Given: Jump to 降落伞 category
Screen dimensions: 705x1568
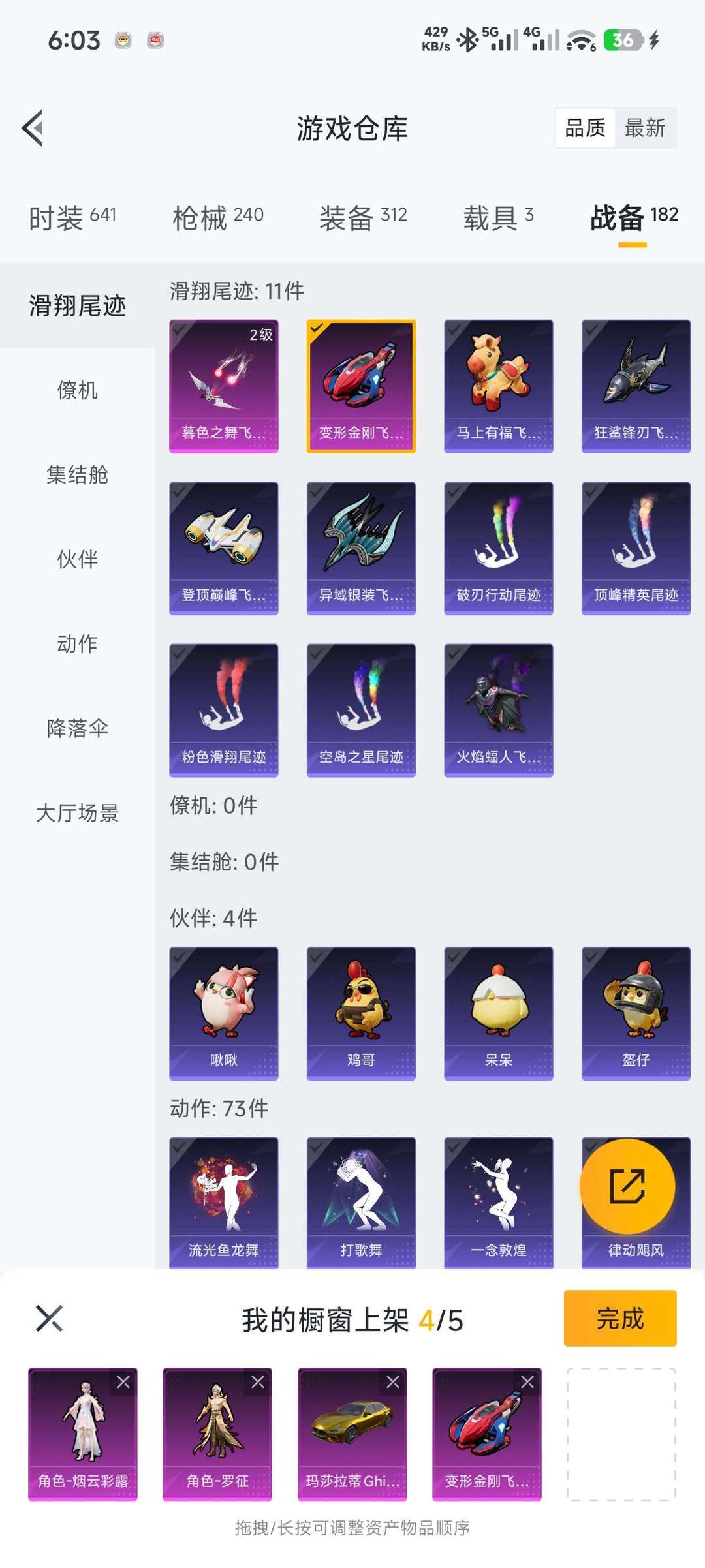Looking at the screenshot, I should point(77,728).
